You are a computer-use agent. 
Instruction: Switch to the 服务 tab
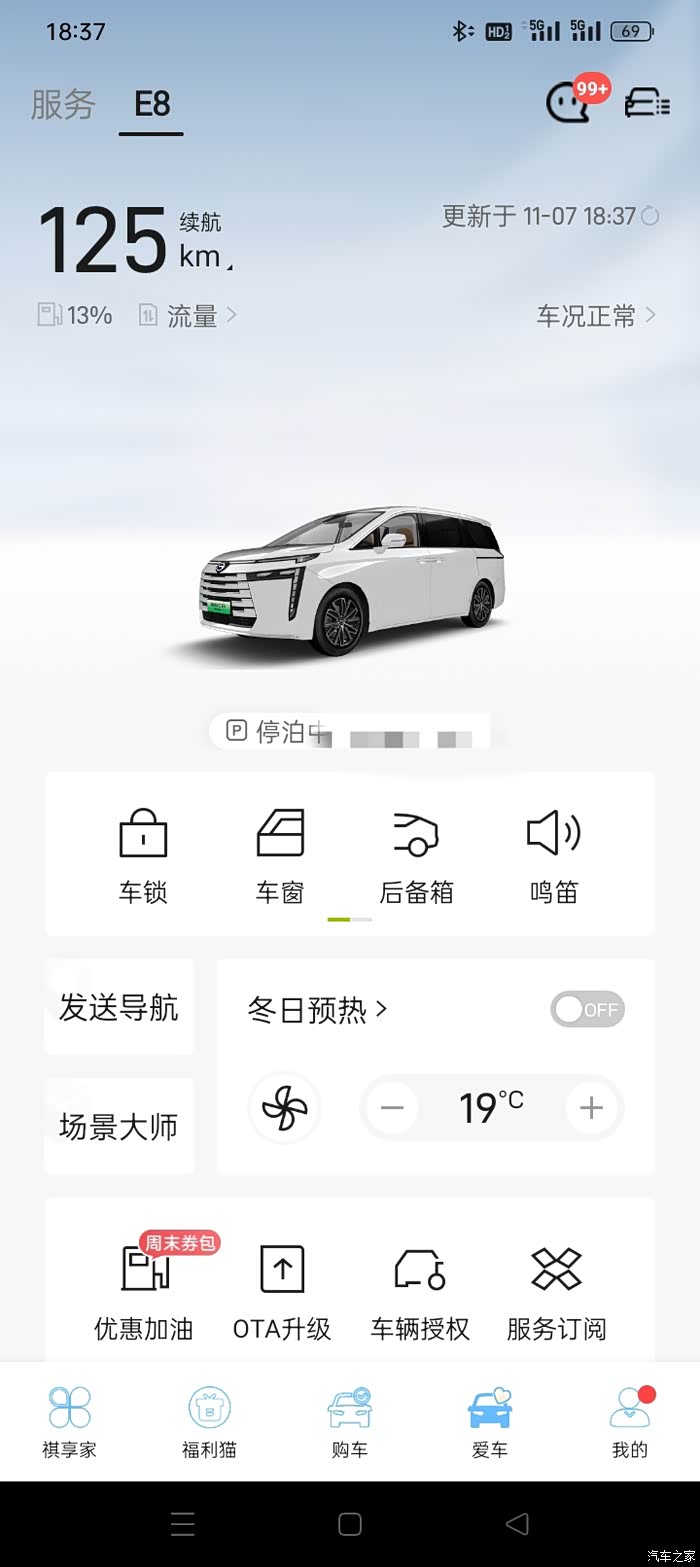[x=63, y=104]
